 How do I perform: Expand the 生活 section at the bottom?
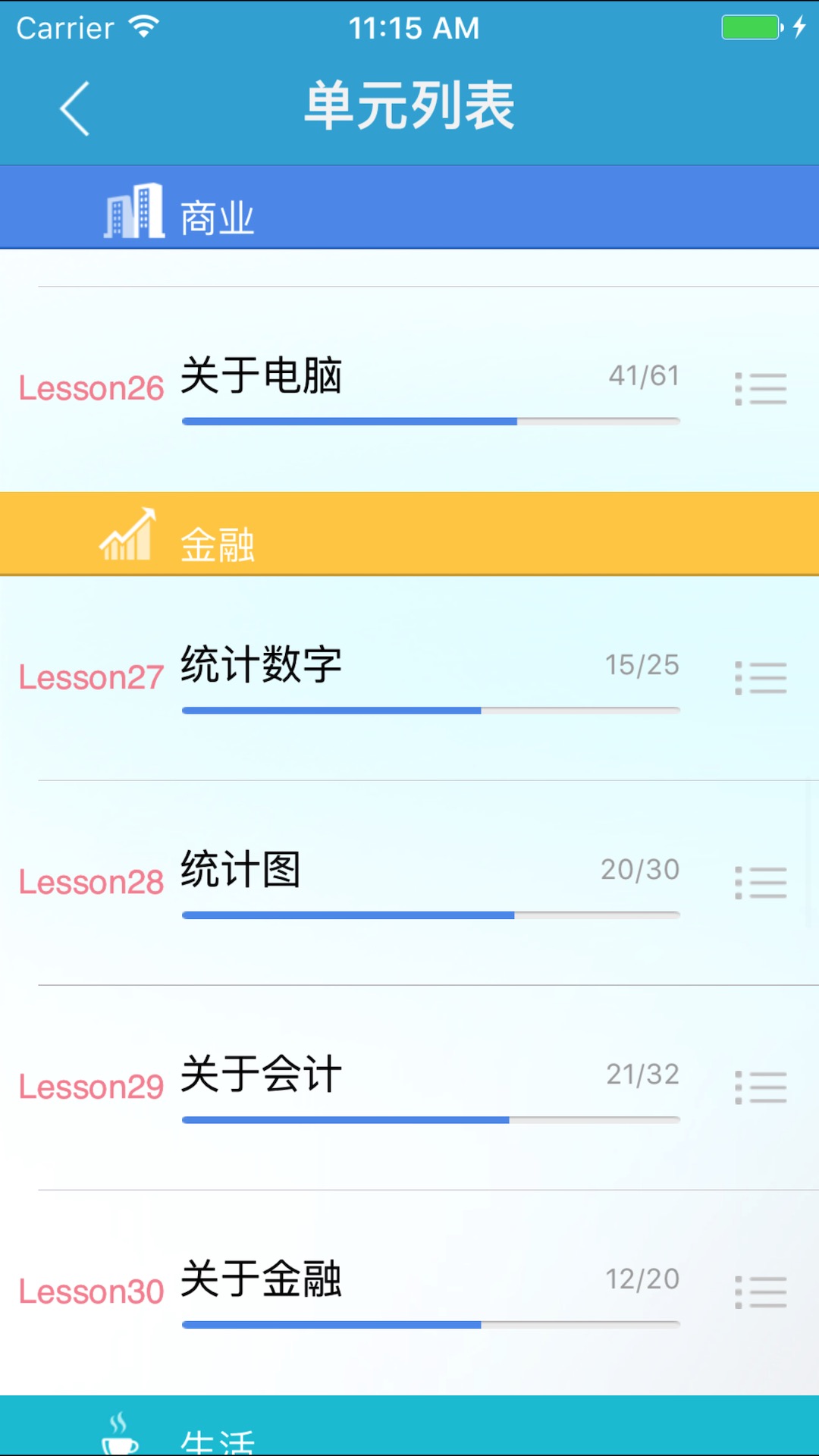tap(409, 1433)
